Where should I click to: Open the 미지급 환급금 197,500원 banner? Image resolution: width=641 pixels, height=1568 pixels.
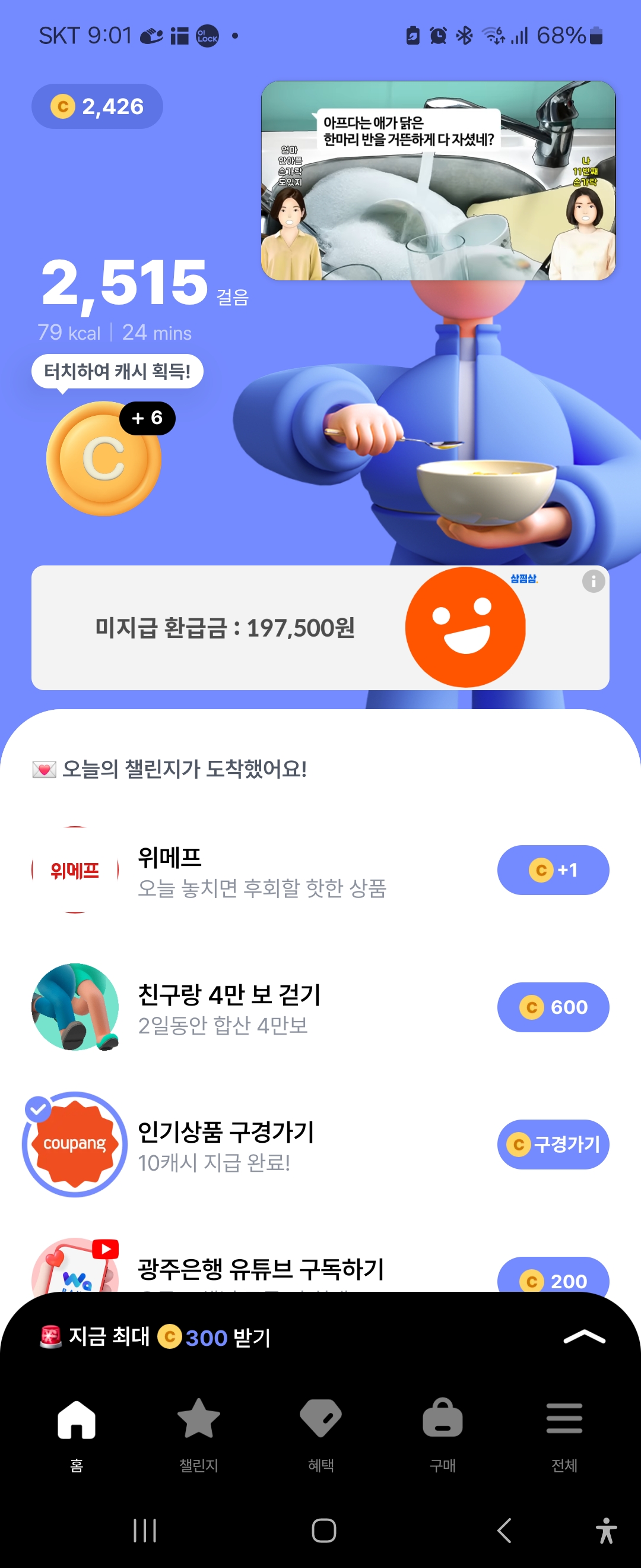[225, 628]
